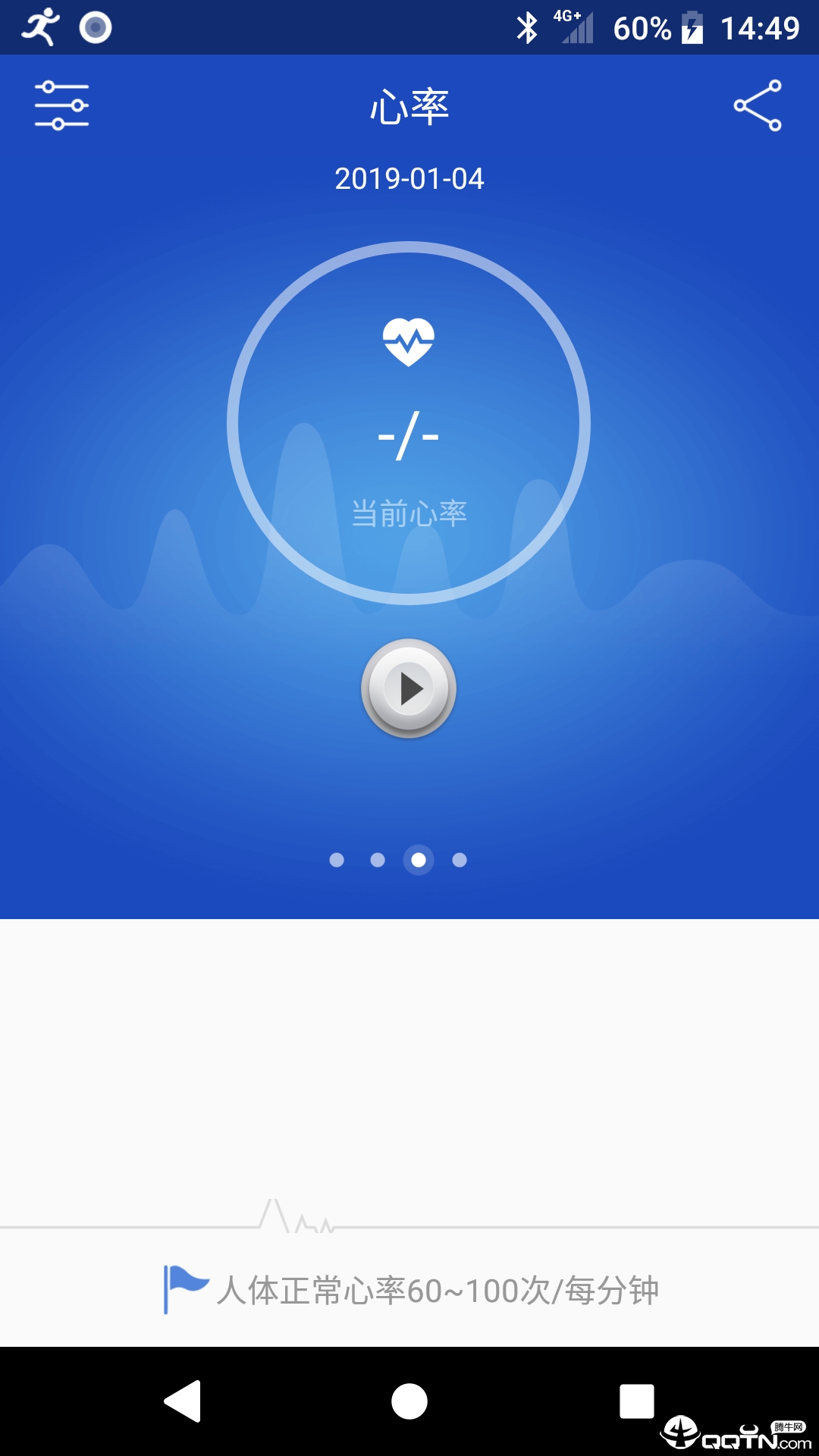Image resolution: width=819 pixels, height=1456 pixels.
Task: Tap the battery charging icon in status bar
Action: point(695,25)
